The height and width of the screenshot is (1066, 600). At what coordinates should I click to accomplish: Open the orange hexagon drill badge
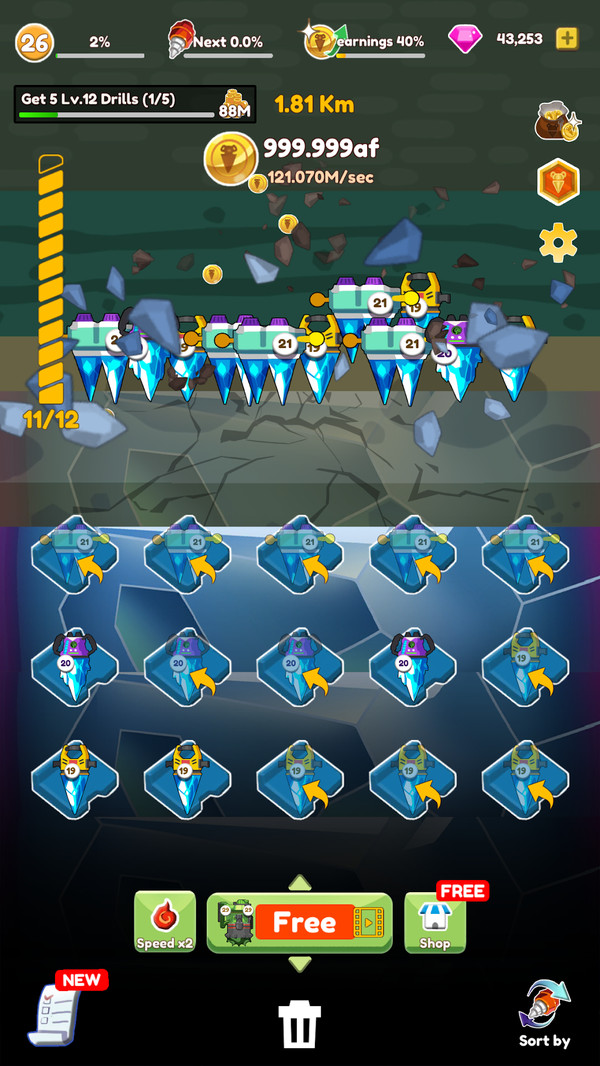(x=558, y=183)
